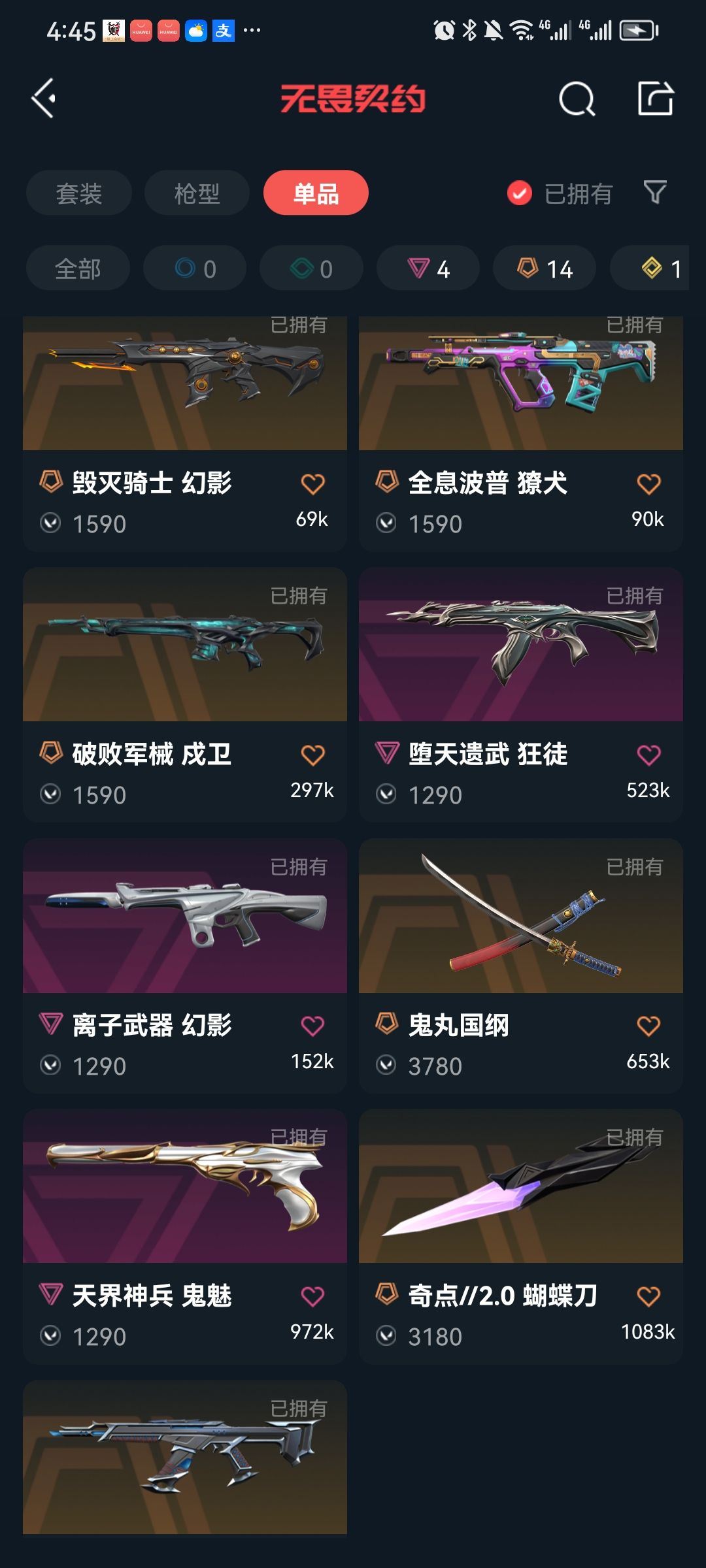Viewport: 706px width, 1568px height.
Task: Select the pink rarity filter showing 4
Action: 428,268
